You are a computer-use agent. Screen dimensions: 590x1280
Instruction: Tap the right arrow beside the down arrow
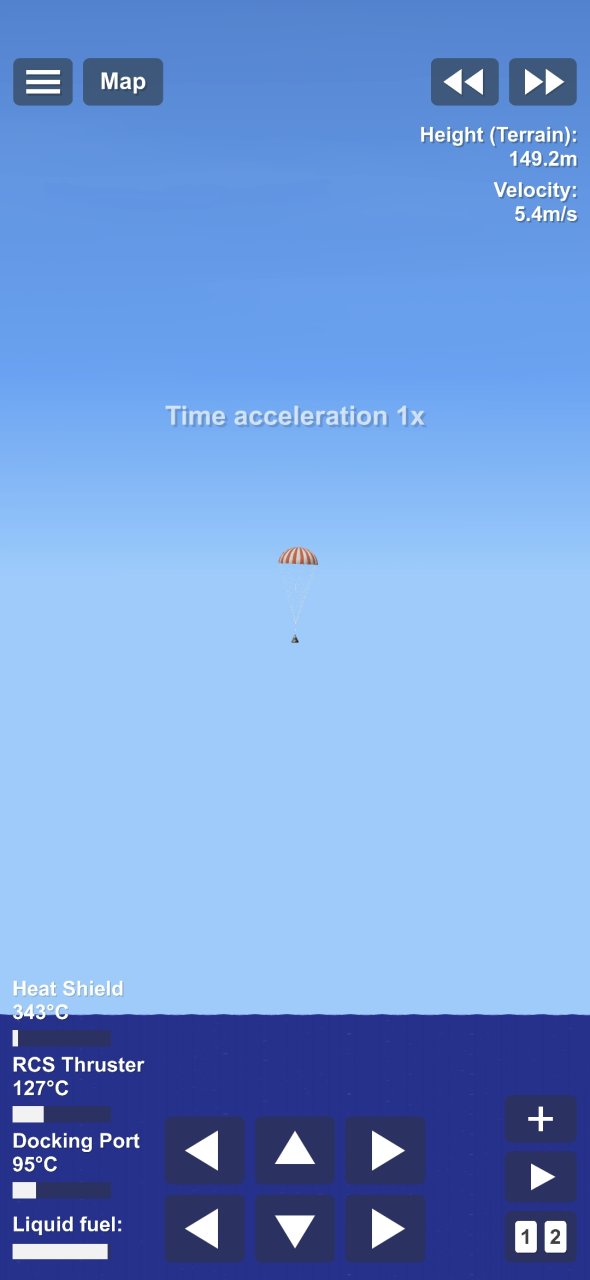385,1228
